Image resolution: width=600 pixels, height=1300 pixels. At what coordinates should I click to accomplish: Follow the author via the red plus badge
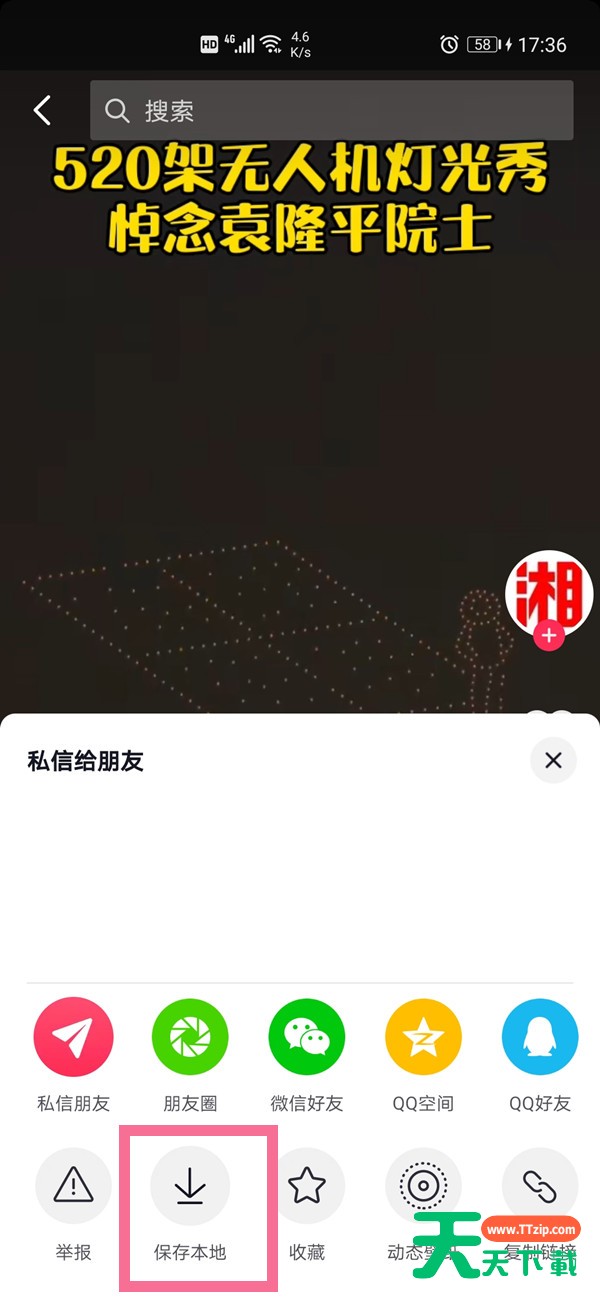(x=548, y=634)
